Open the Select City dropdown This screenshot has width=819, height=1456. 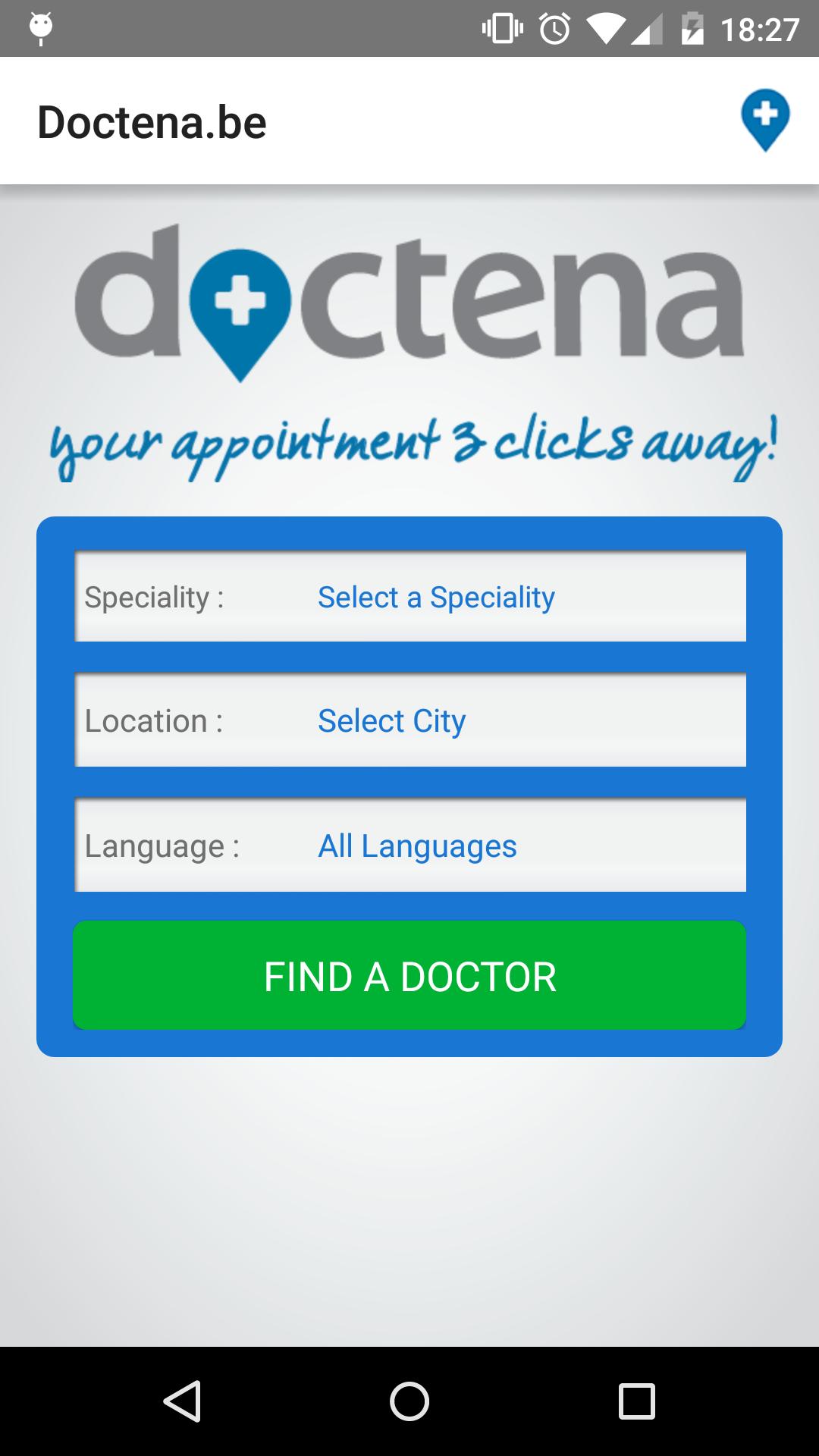[x=391, y=720]
